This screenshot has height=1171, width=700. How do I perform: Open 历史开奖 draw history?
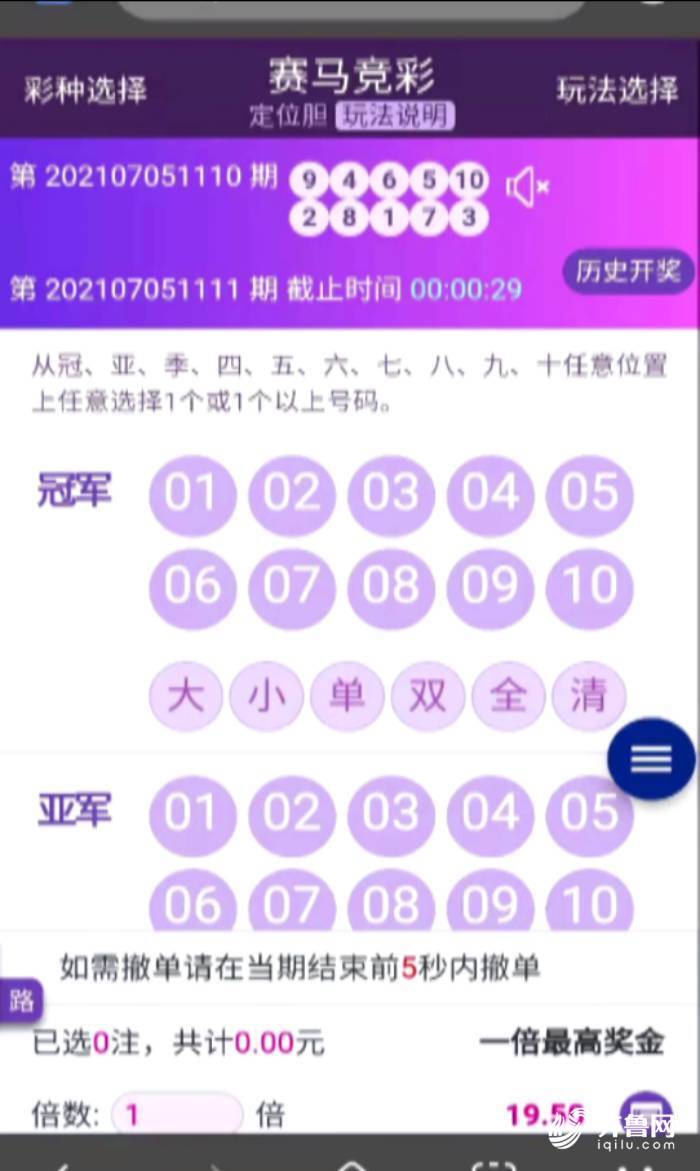(x=627, y=270)
